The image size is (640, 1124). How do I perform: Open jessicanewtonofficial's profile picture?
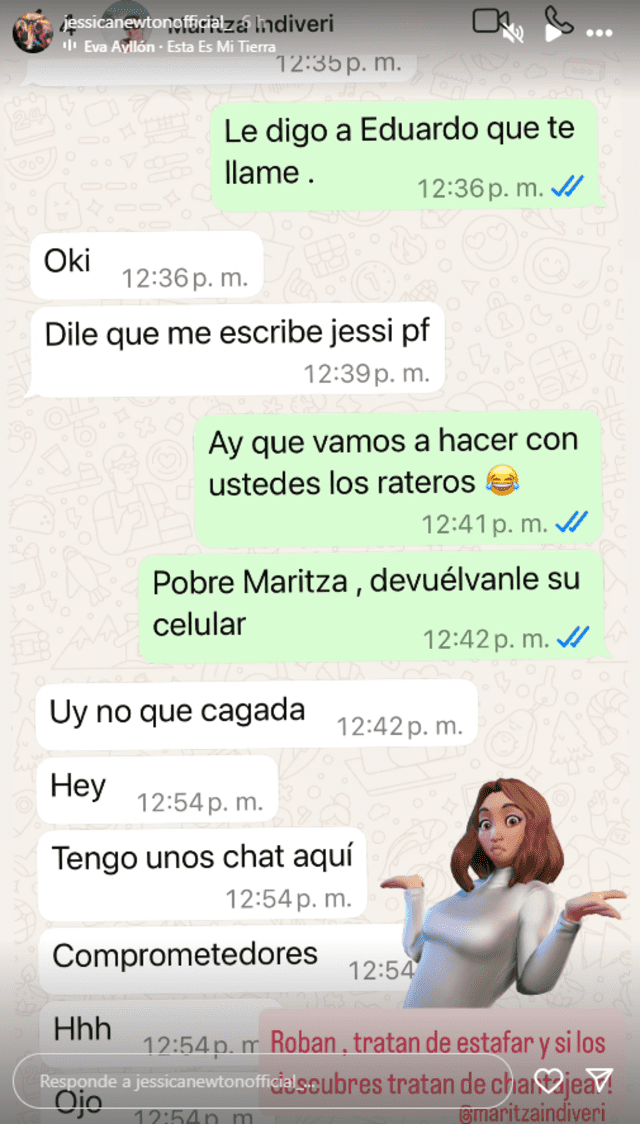pos(32,32)
